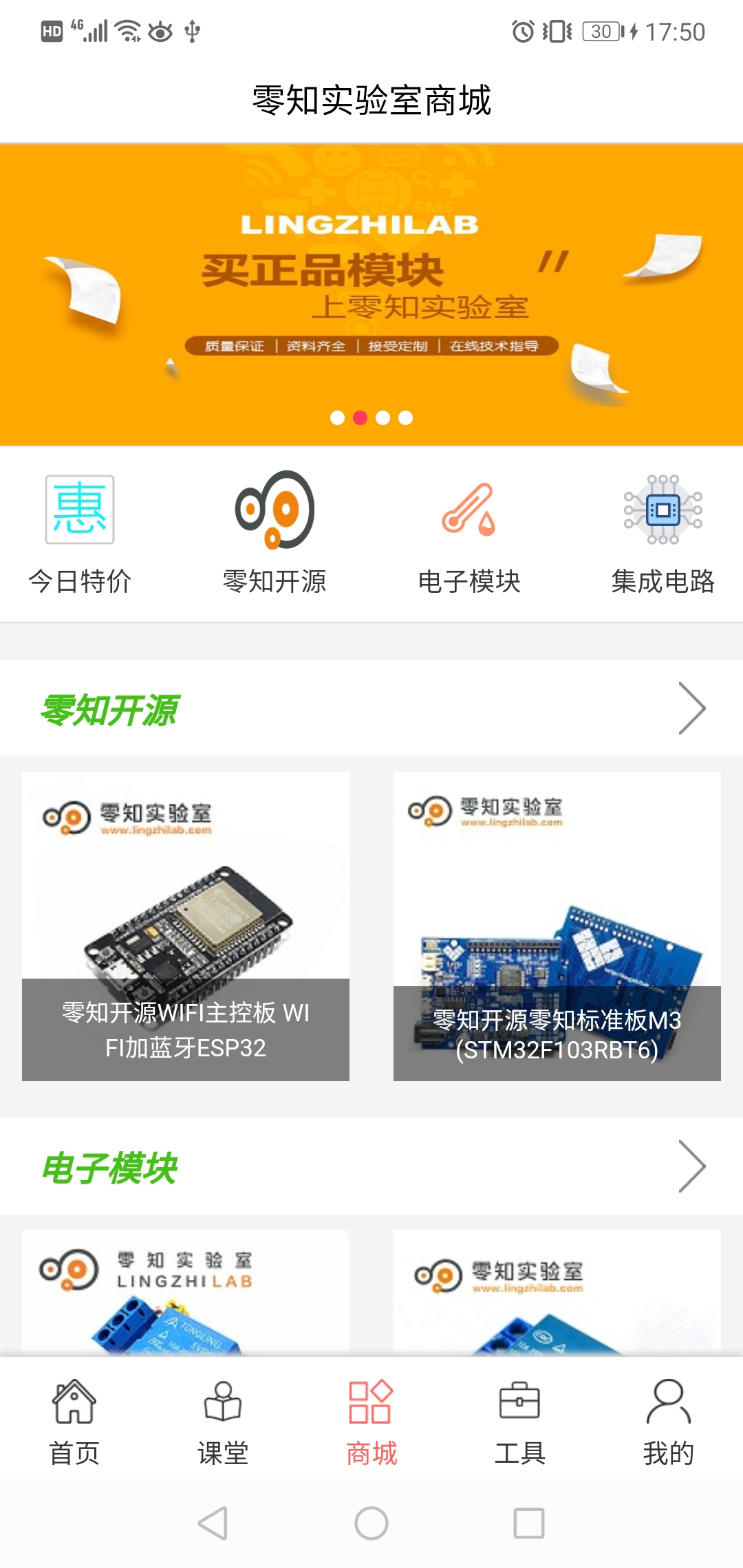
Task: Tap the system back button
Action: click(x=213, y=1523)
